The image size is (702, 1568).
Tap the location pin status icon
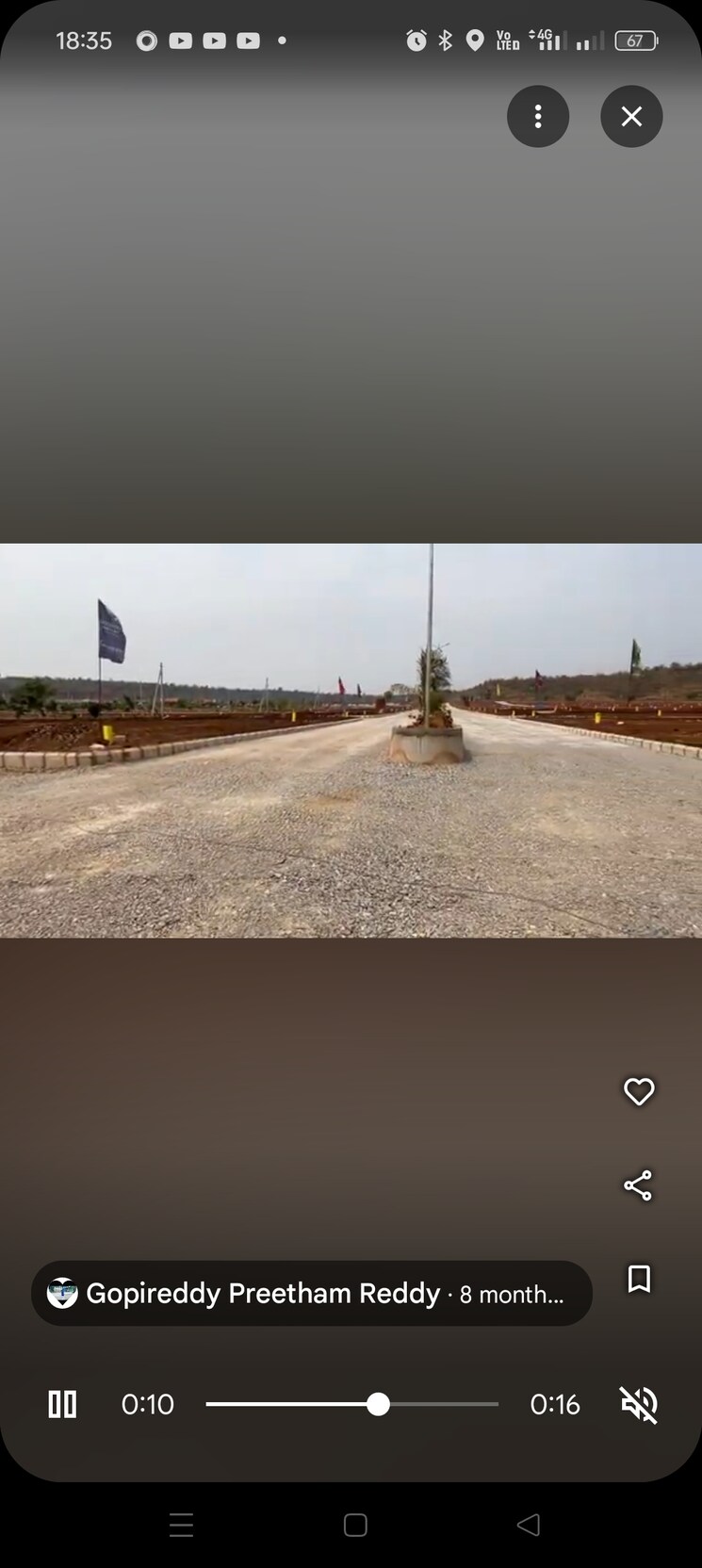pyautogui.click(x=475, y=41)
